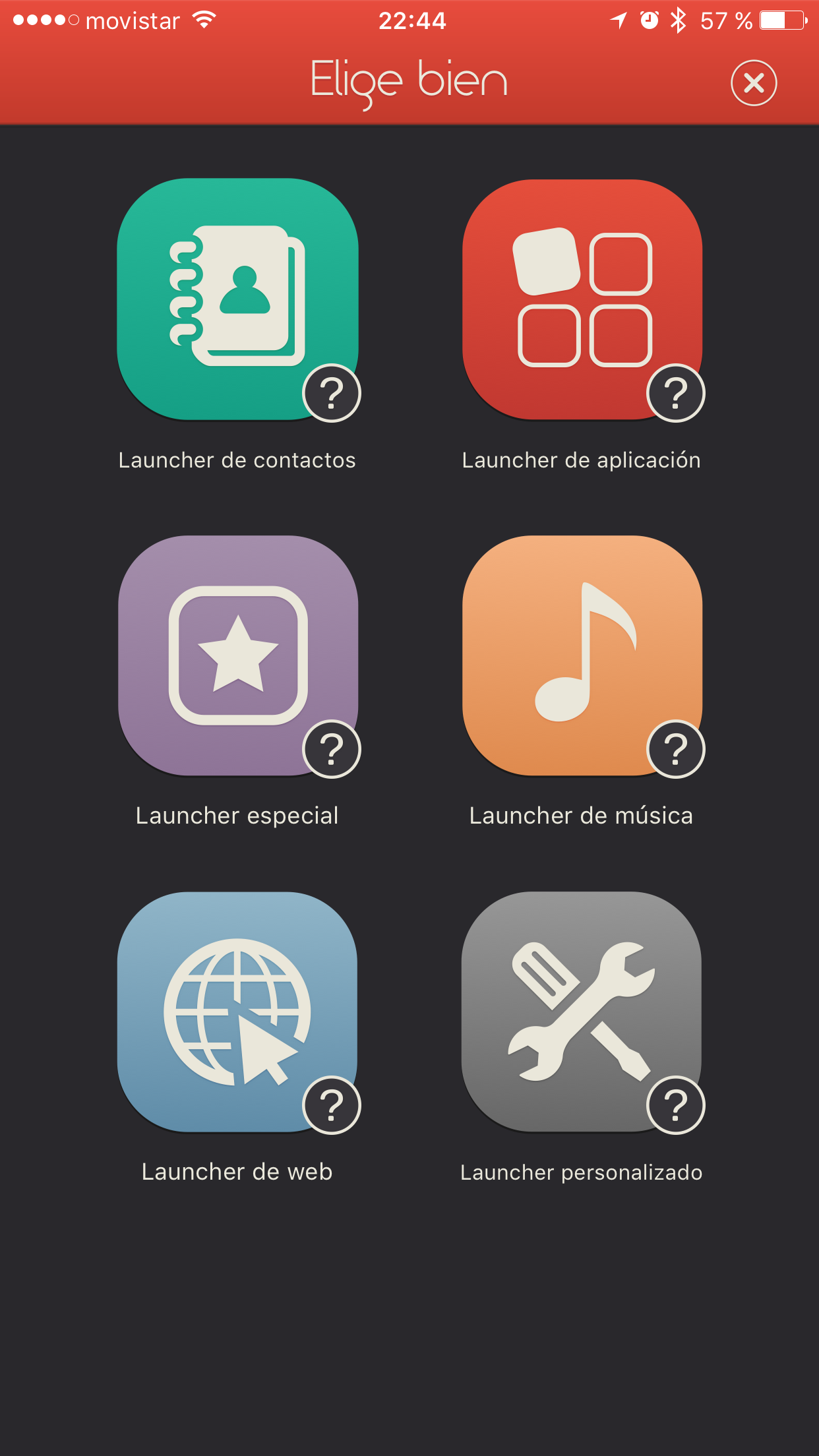Open help for Launcher de web
The height and width of the screenshot is (1456, 819).
click(332, 1105)
